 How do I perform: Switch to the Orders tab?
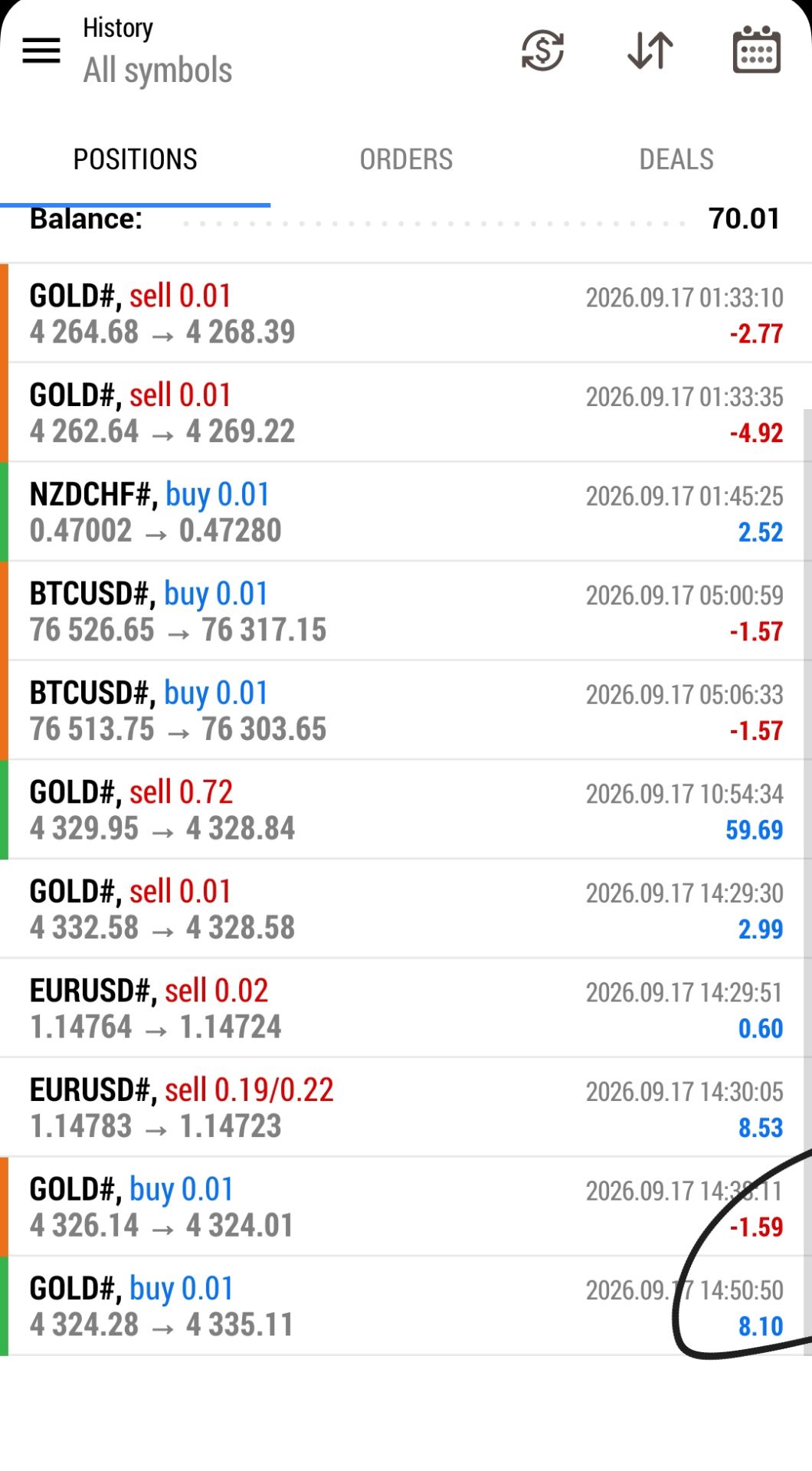point(406,159)
